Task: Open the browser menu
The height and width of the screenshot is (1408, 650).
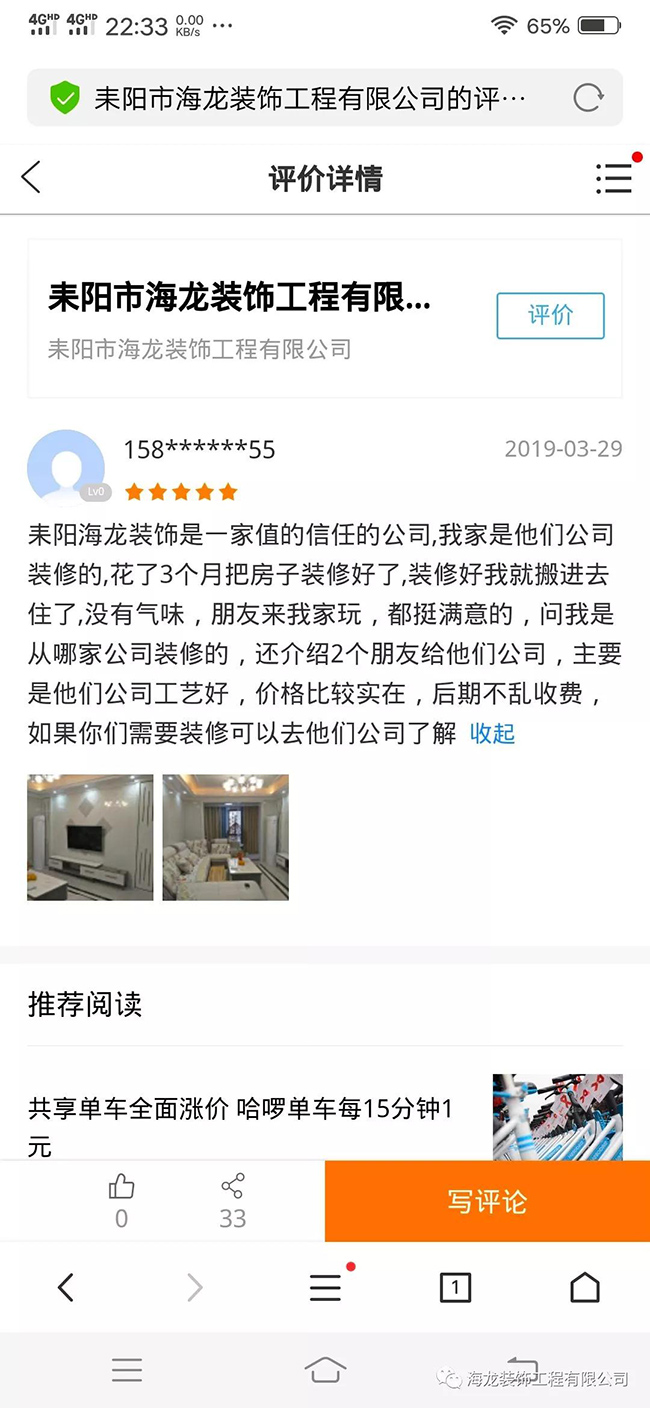Action: [325, 1287]
